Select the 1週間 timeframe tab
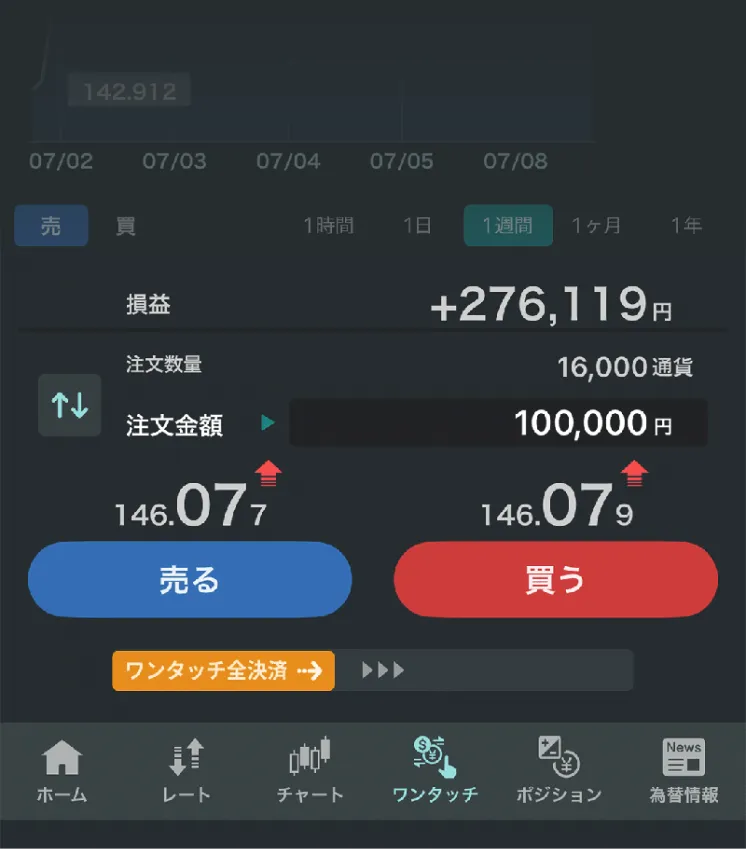The height and width of the screenshot is (849, 746). (507, 225)
